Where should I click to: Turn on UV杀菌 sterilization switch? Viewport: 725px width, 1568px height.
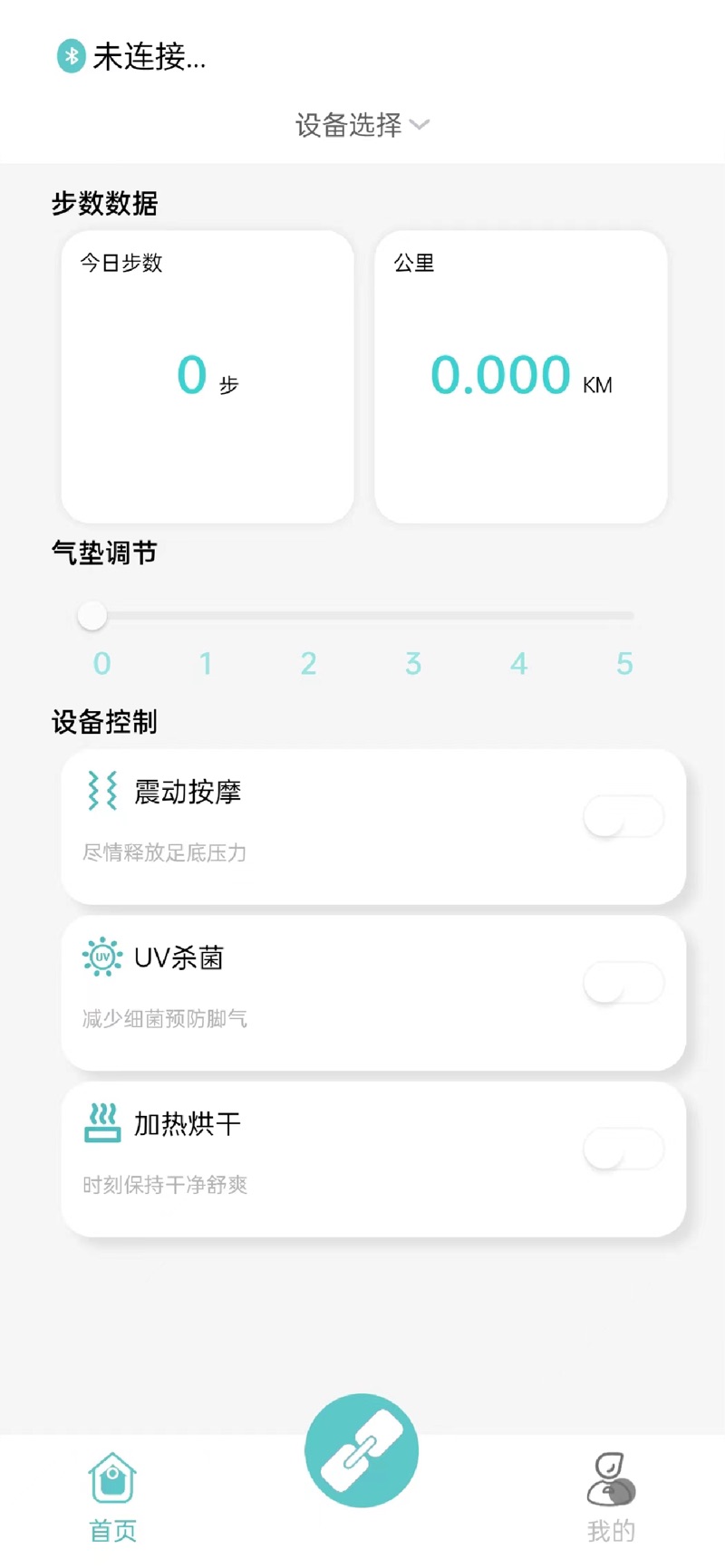(623, 982)
